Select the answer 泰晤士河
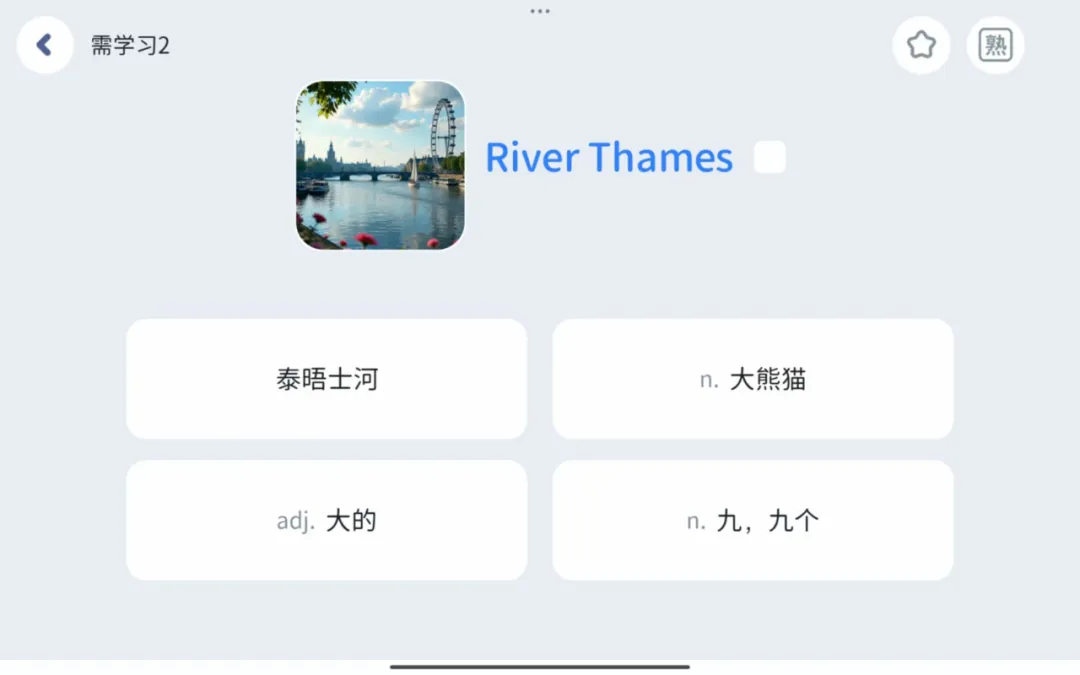Screen dimensions: 1080x675 pyautogui.click(x=326, y=379)
